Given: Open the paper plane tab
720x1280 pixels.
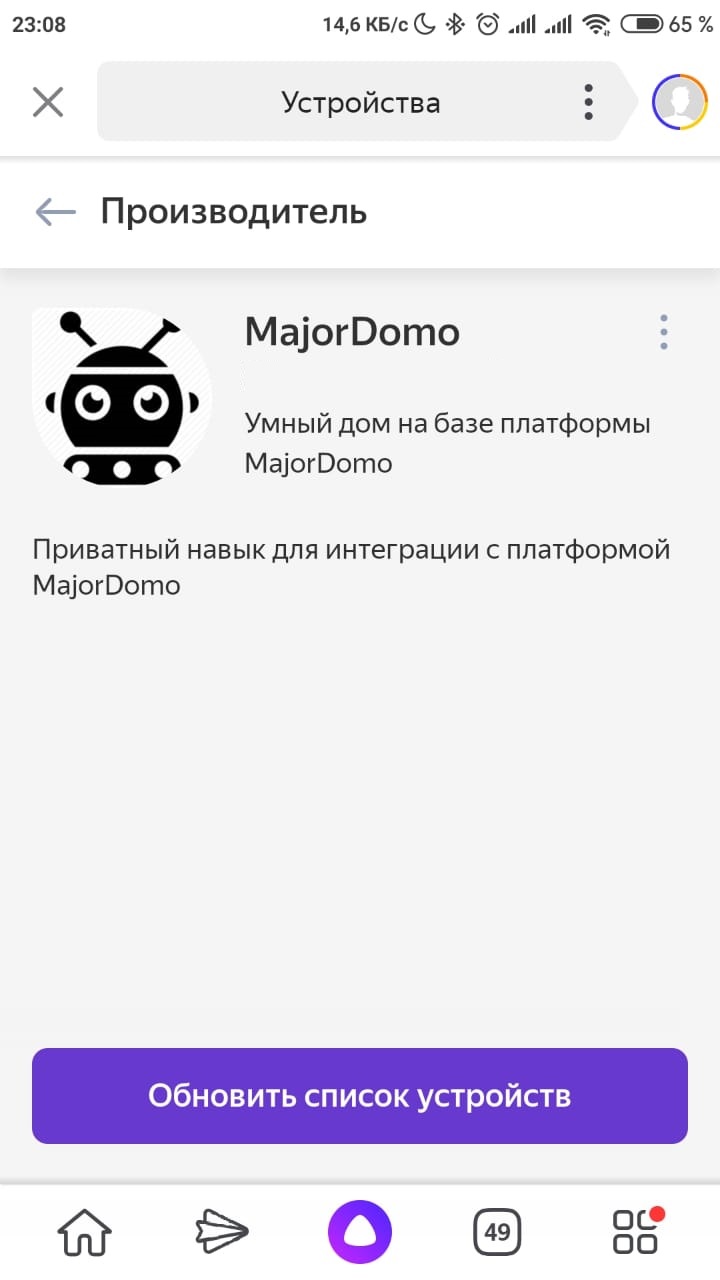Looking at the screenshot, I should 222,1232.
